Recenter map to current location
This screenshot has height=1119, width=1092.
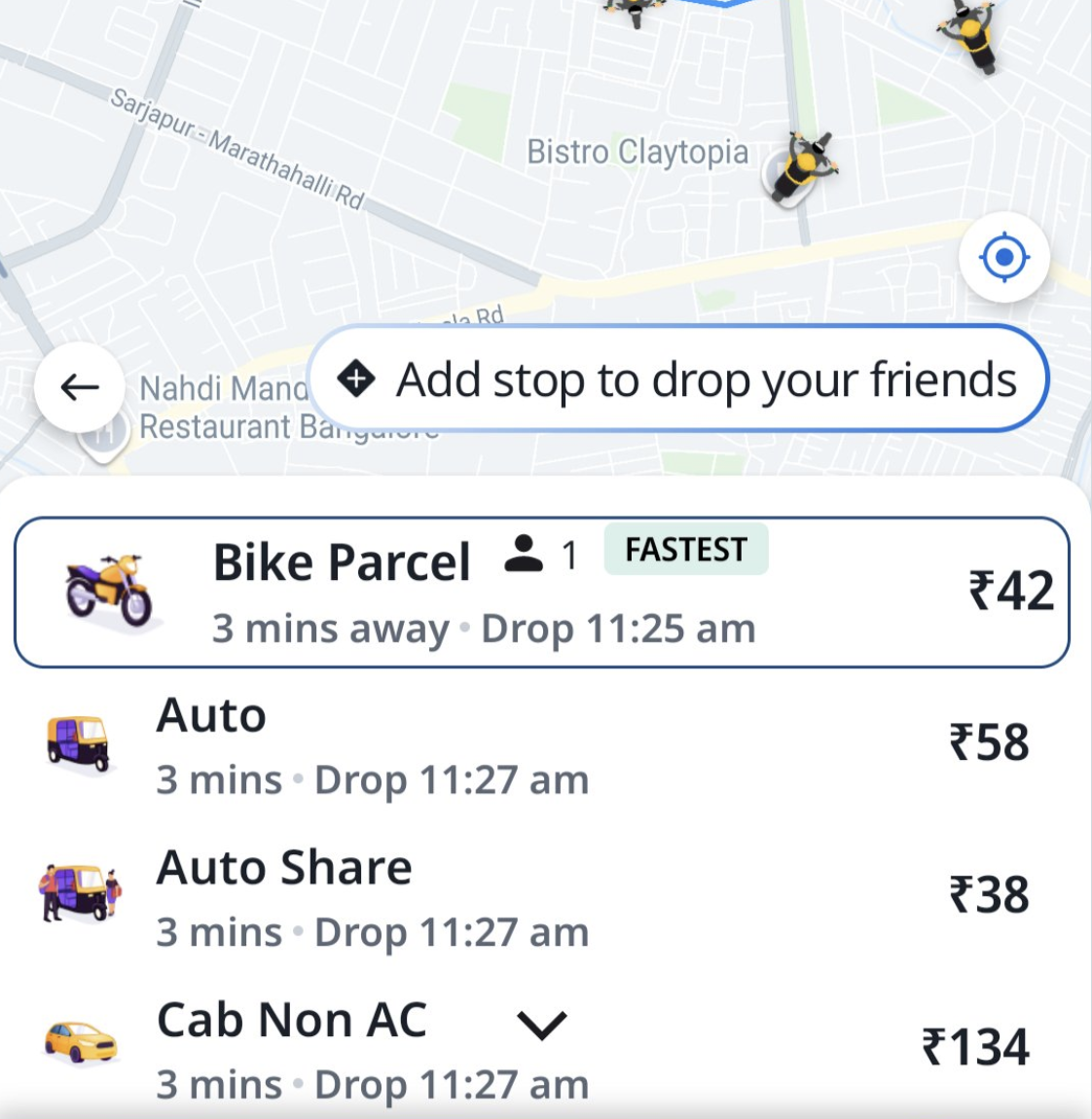click(x=1004, y=258)
